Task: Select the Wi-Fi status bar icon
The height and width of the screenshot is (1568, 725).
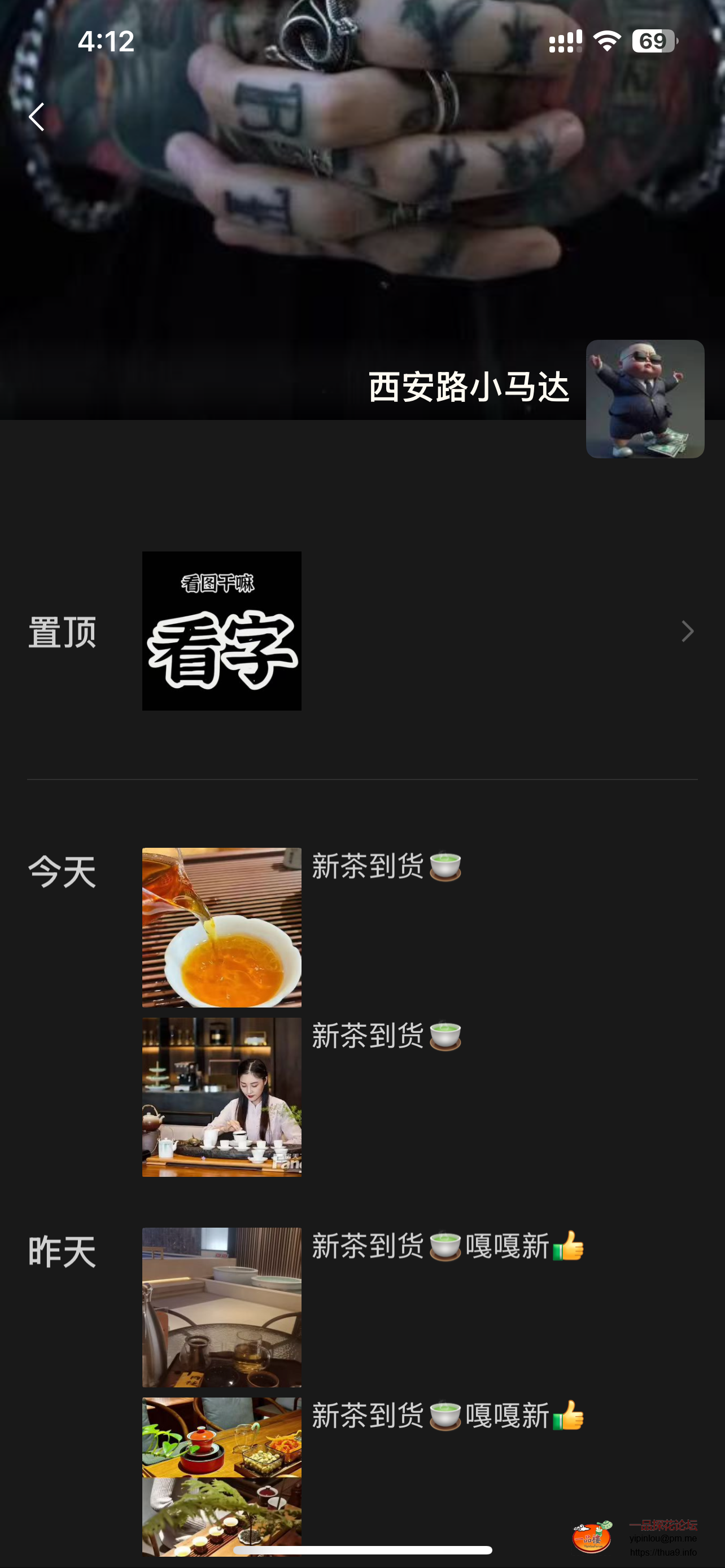Action: 606,40
